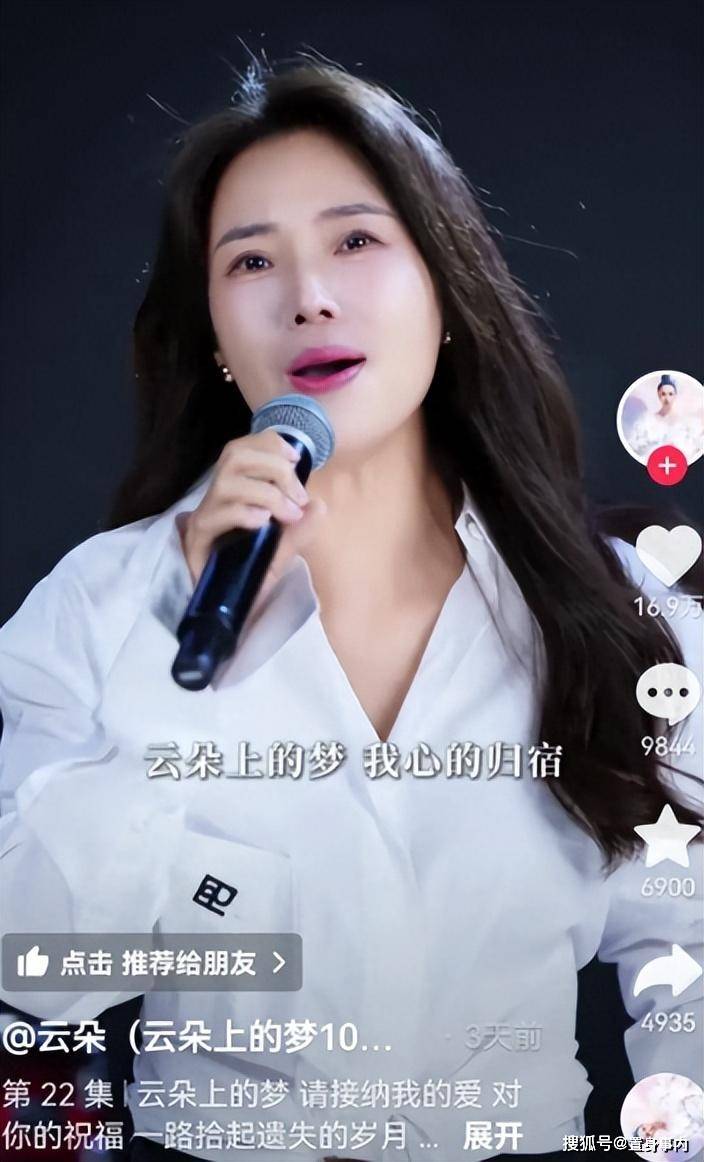The image size is (704, 1162).
Task: Share the video using the arrow icon
Action: 668,972
